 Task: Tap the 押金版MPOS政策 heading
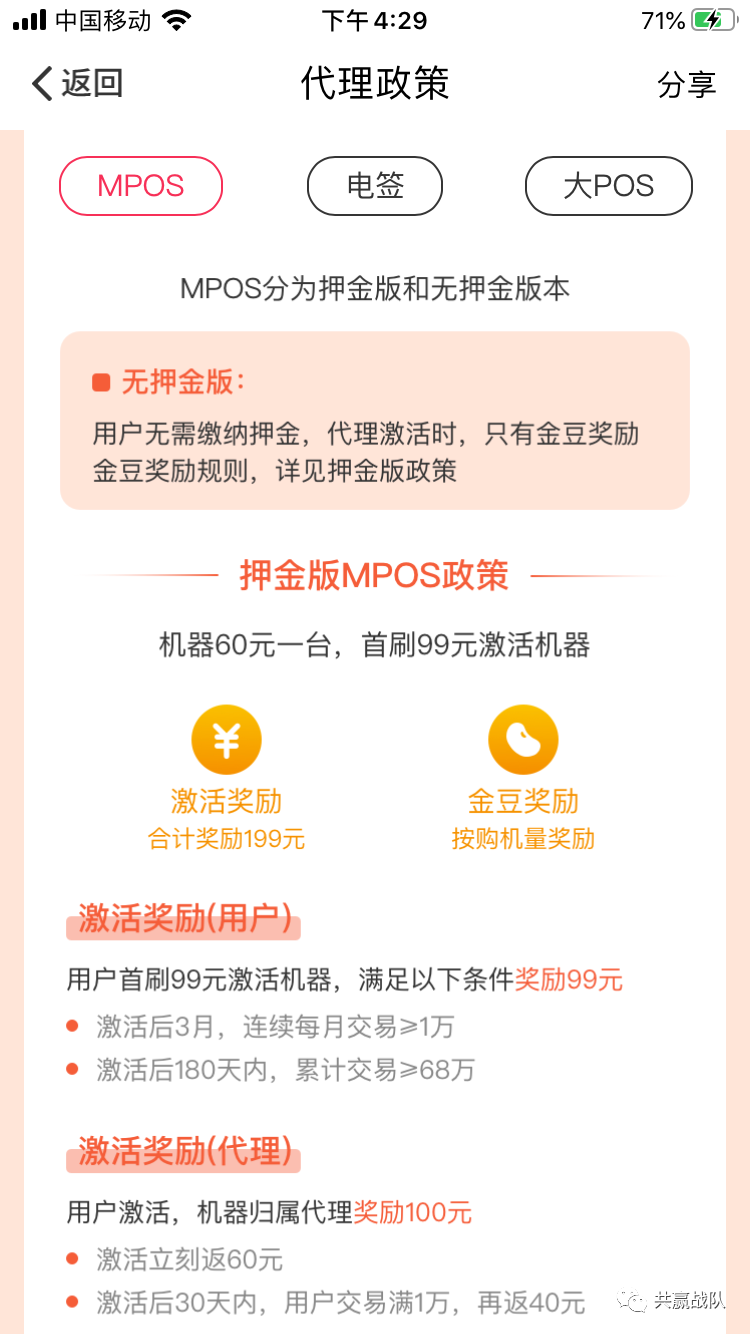pyautogui.click(x=374, y=576)
